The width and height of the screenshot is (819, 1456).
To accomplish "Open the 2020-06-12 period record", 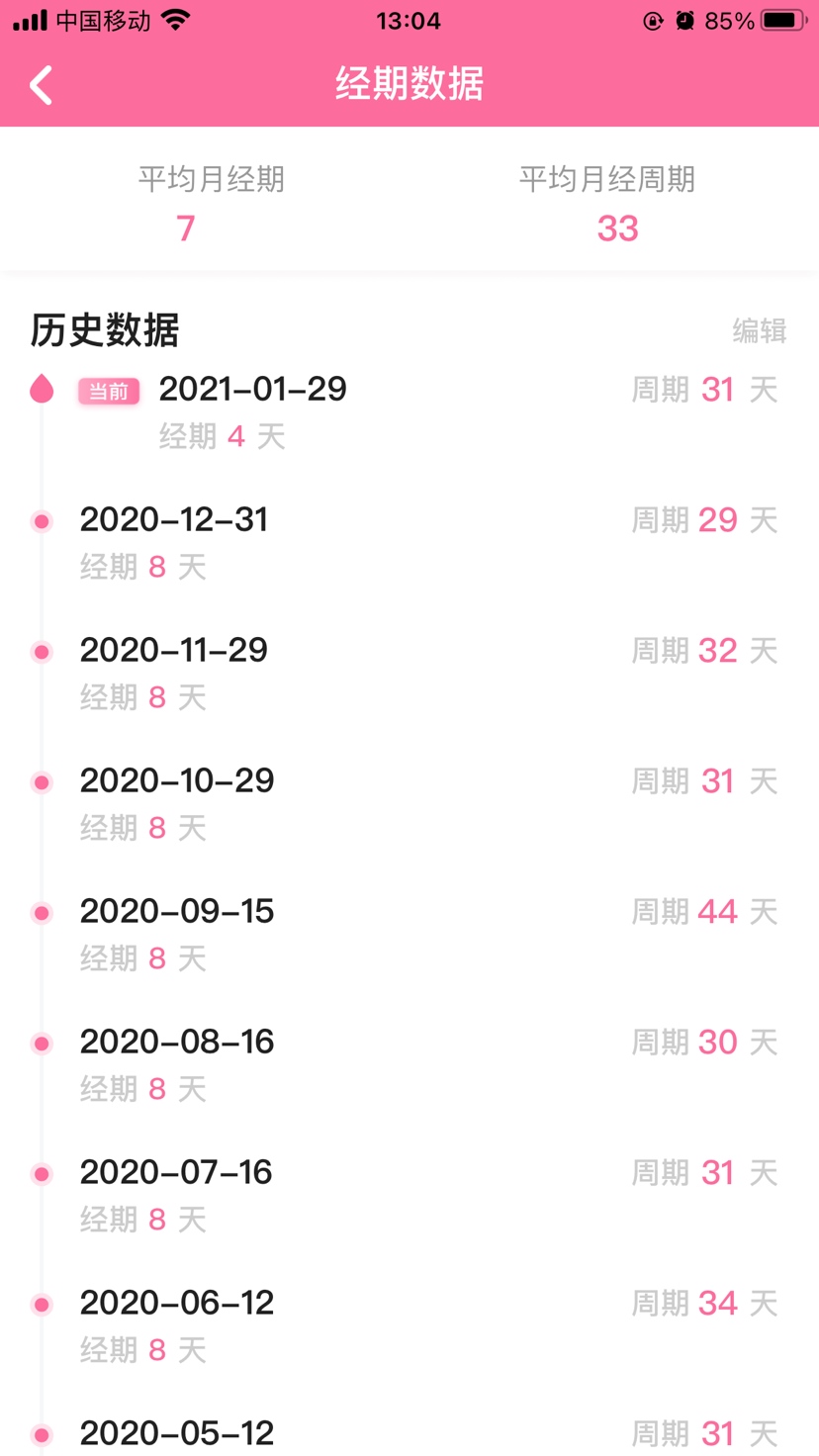I will coord(409,1326).
